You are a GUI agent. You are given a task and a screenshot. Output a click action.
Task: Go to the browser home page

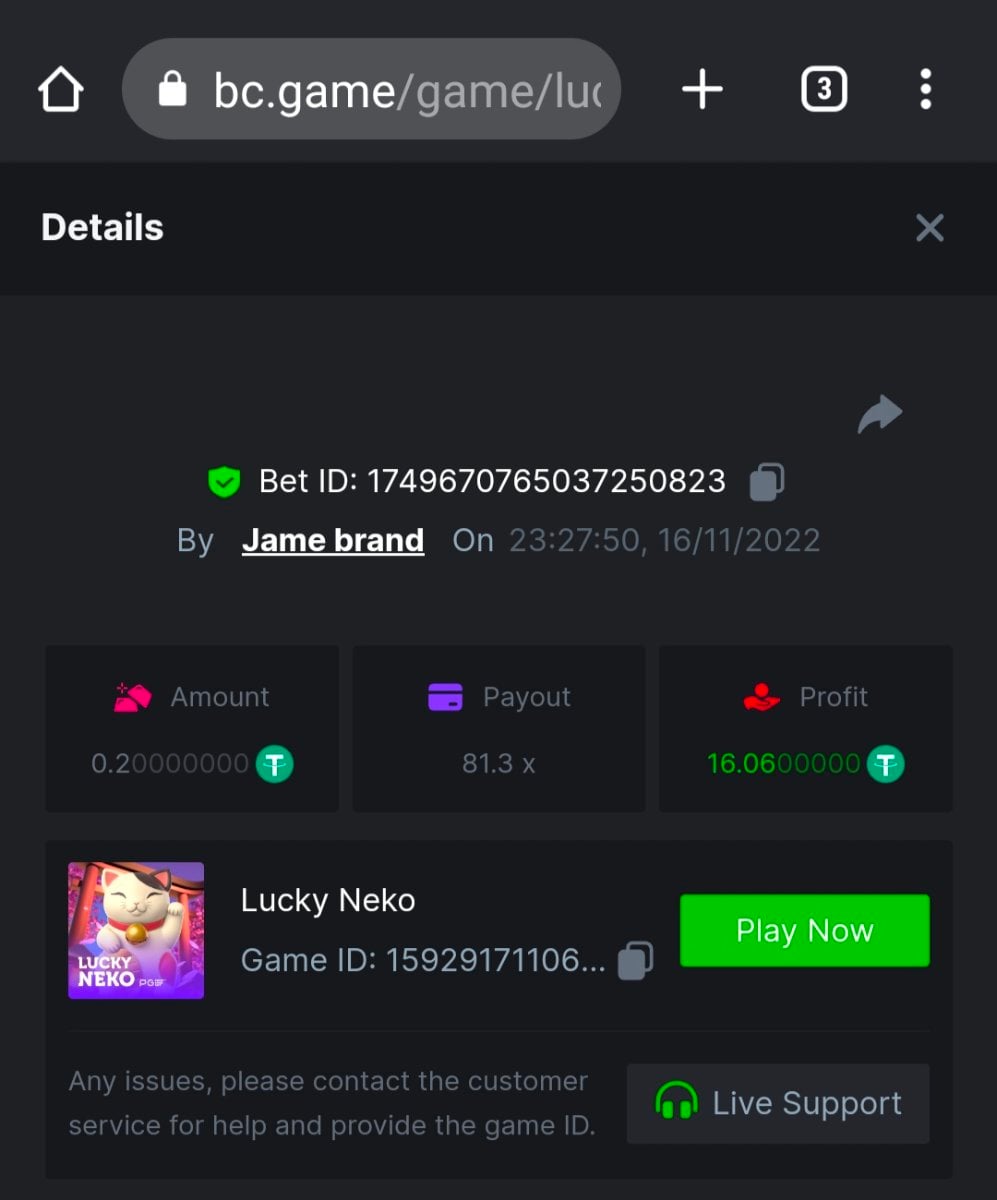[x=60, y=91]
